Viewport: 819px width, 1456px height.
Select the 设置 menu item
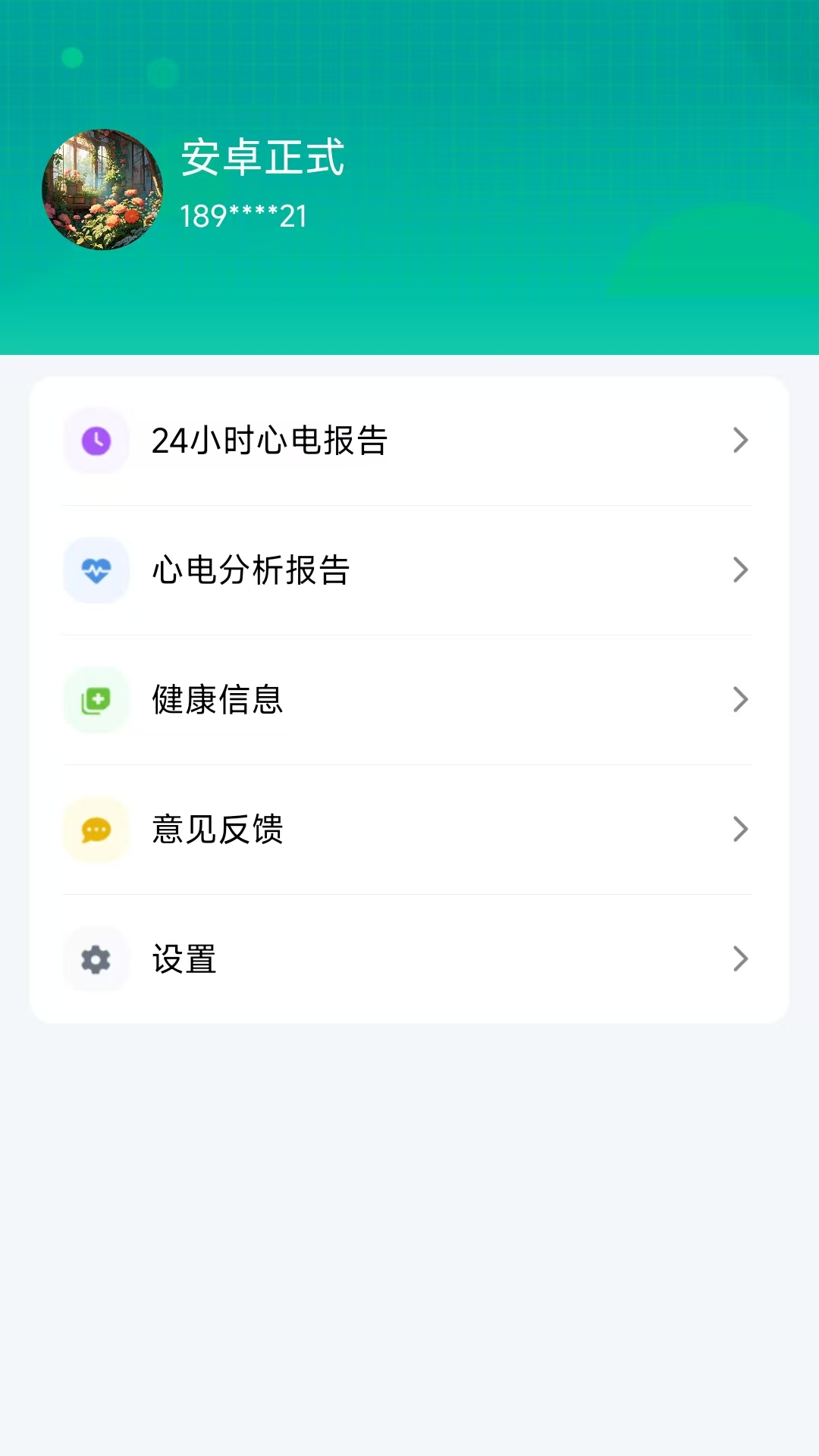[x=184, y=959]
